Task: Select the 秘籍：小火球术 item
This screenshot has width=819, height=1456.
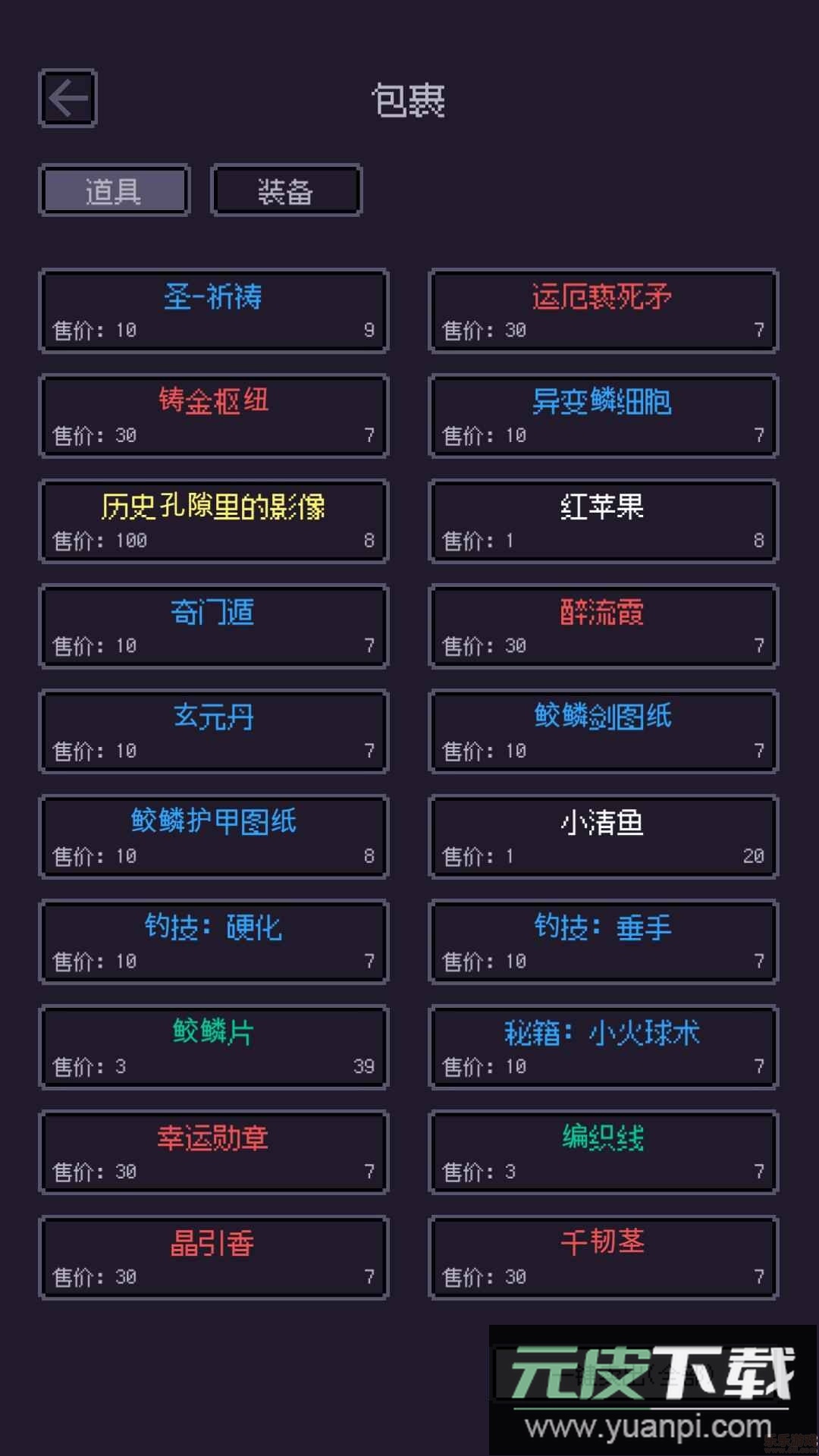Action: coord(603,1048)
